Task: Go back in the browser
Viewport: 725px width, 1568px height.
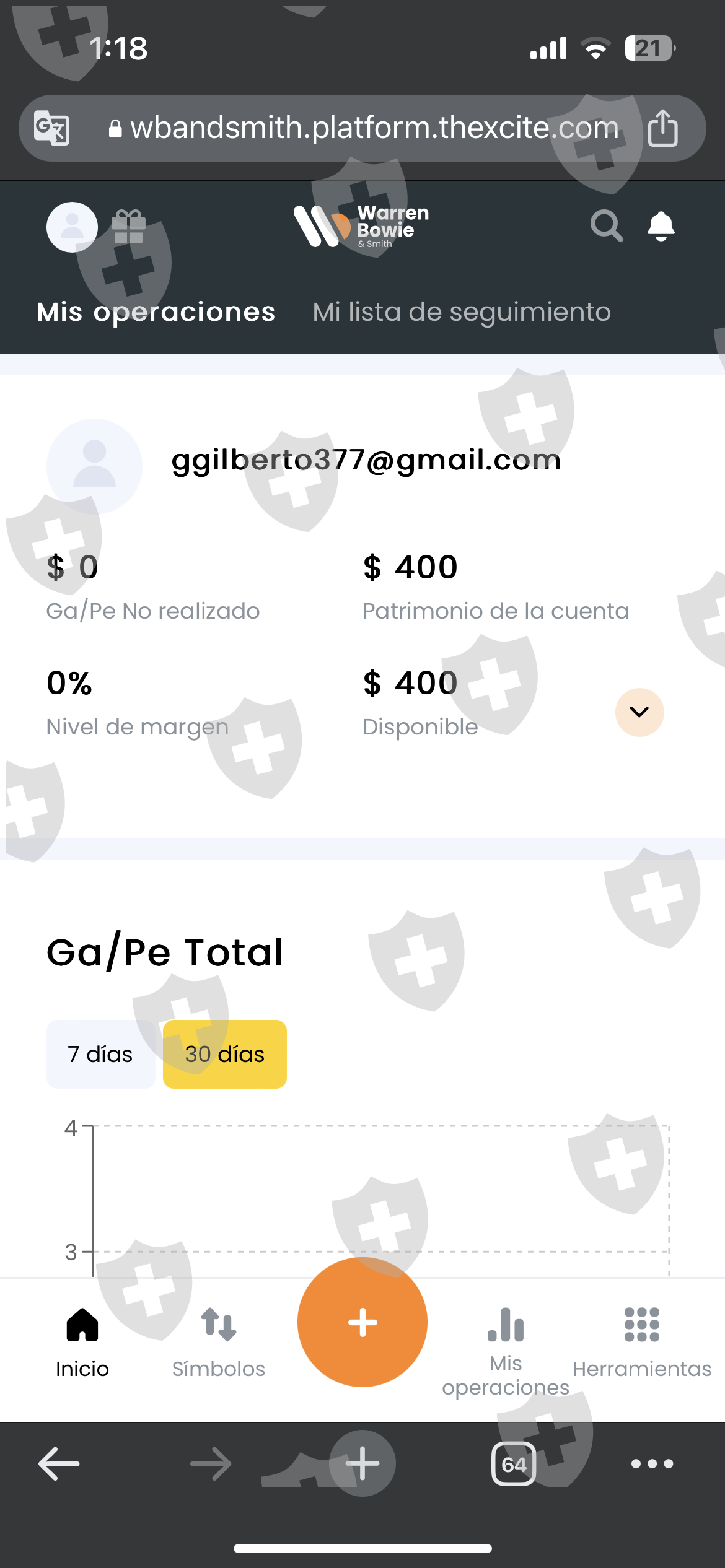Action: [59, 1464]
